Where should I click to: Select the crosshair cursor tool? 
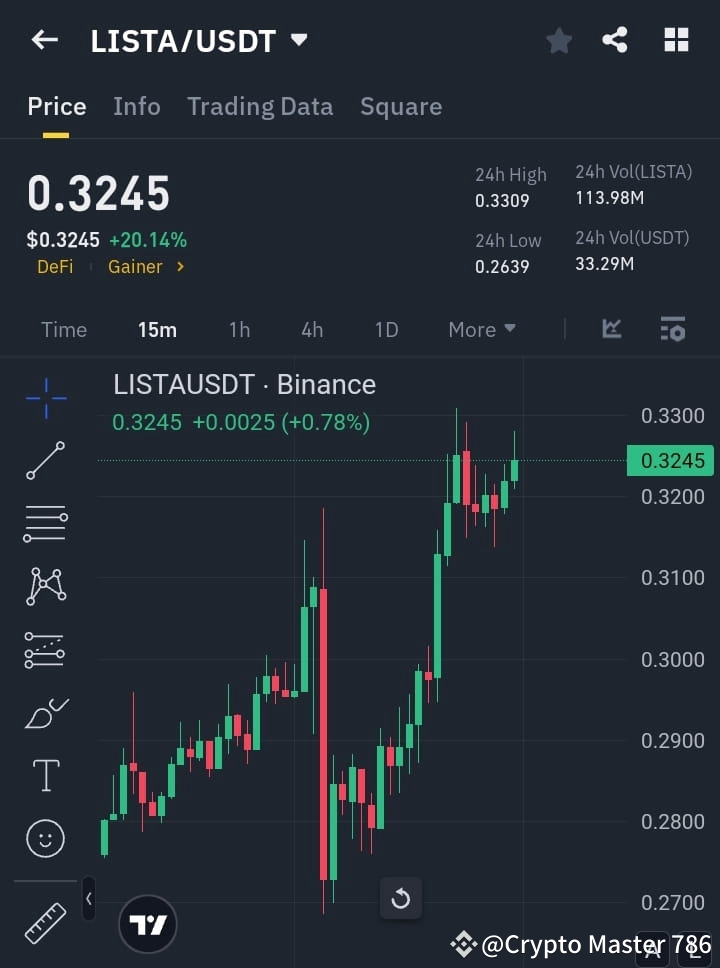click(45, 398)
